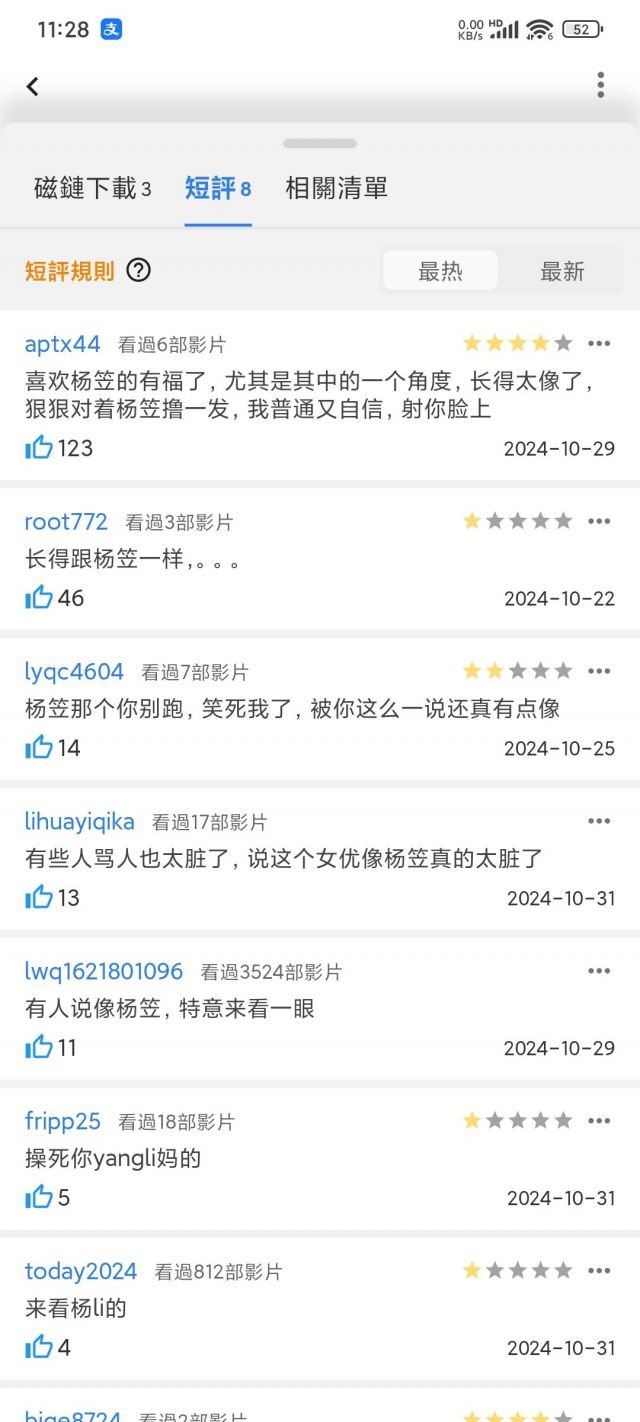Go back using the top-left arrow
The height and width of the screenshot is (1422, 640).
(33, 86)
